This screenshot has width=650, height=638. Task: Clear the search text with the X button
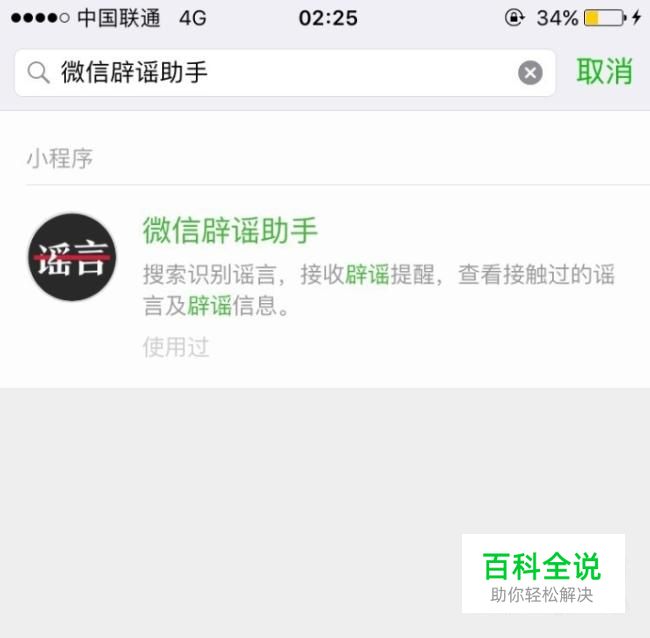tap(530, 73)
